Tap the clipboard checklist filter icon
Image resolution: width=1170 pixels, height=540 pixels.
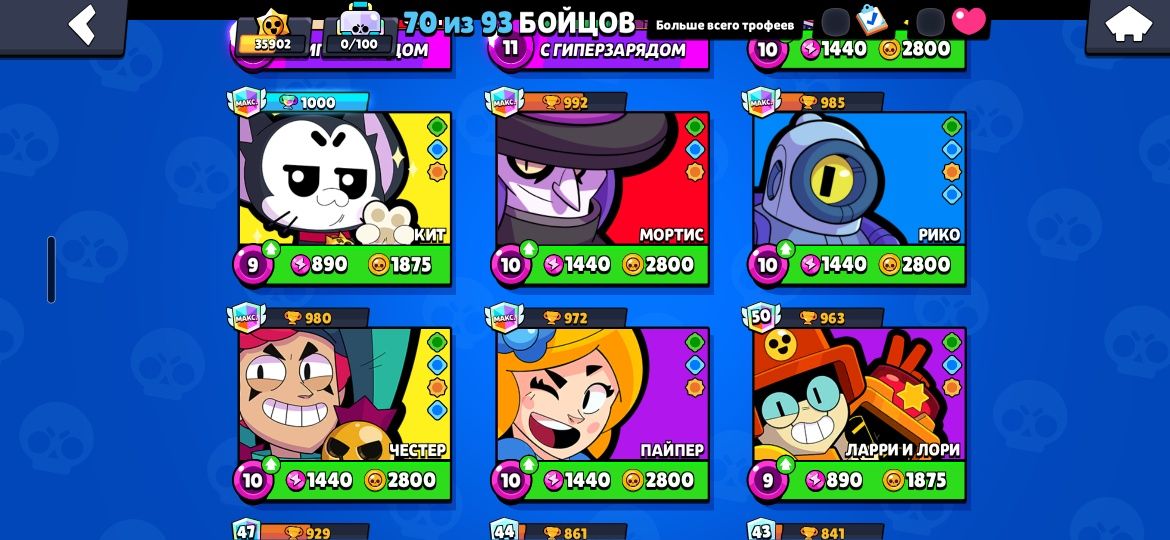(x=874, y=20)
